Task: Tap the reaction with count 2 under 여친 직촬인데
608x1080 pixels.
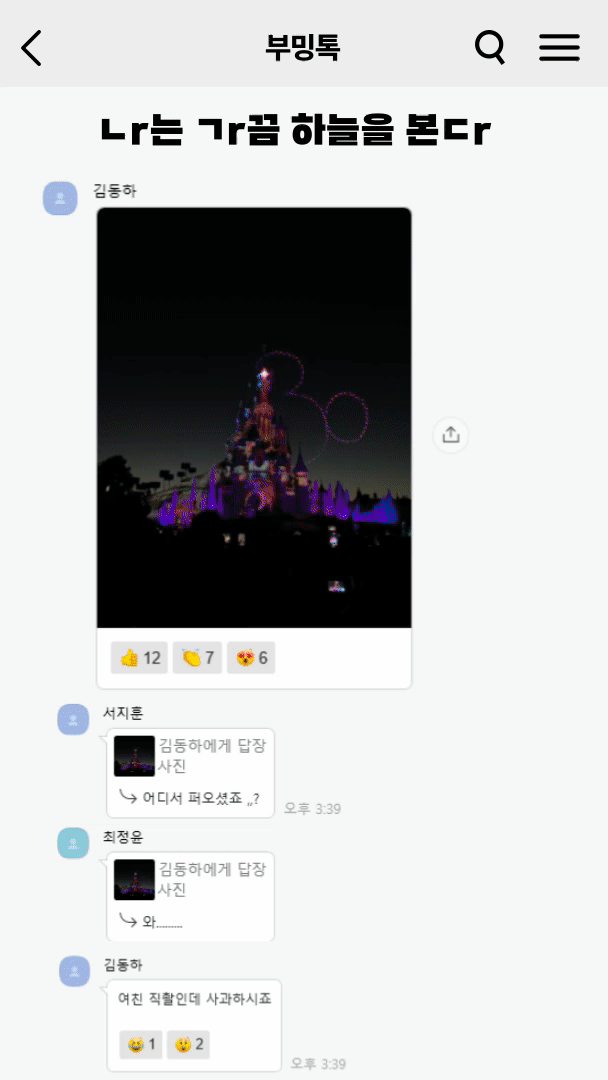Action: 188,1045
